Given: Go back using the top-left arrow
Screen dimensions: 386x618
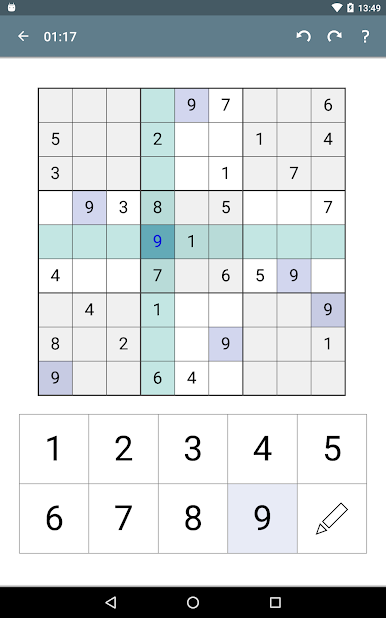Looking at the screenshot, I should pyautogui.click(x=23, y=36).
